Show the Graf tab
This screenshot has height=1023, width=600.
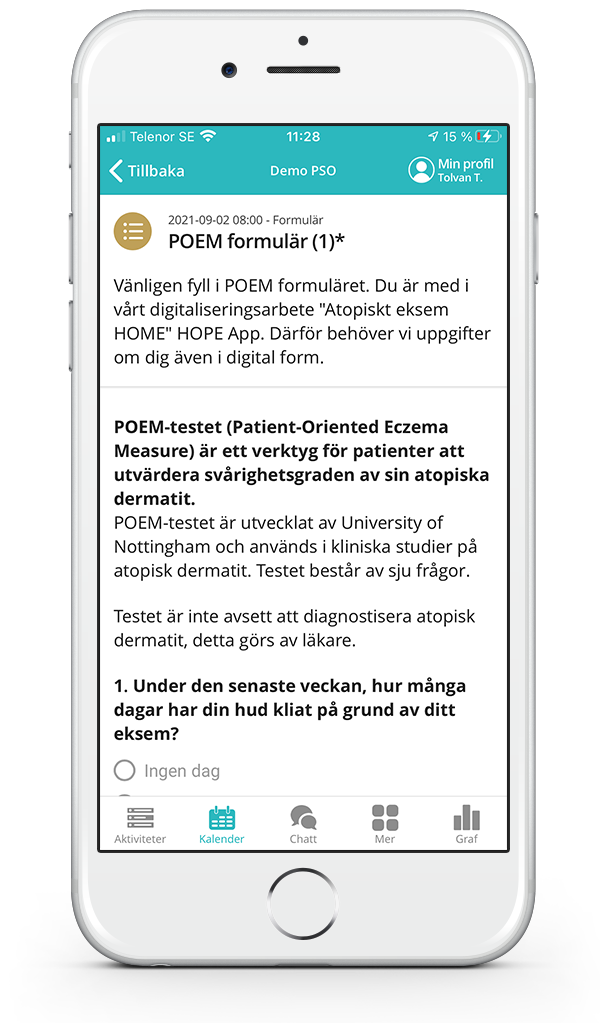(466, 824)
